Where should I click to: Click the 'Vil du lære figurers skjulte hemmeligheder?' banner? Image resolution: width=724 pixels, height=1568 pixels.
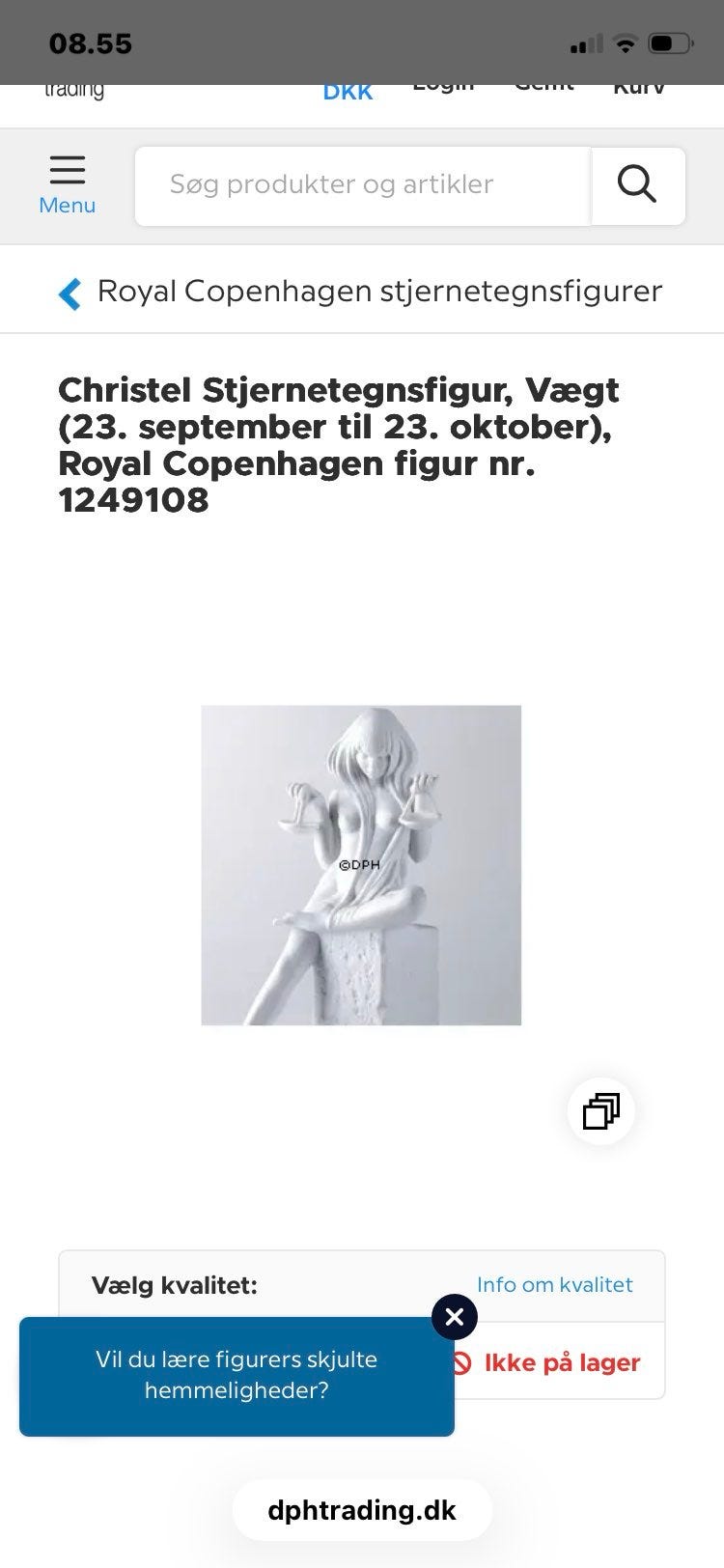[x=237, y=1376]
